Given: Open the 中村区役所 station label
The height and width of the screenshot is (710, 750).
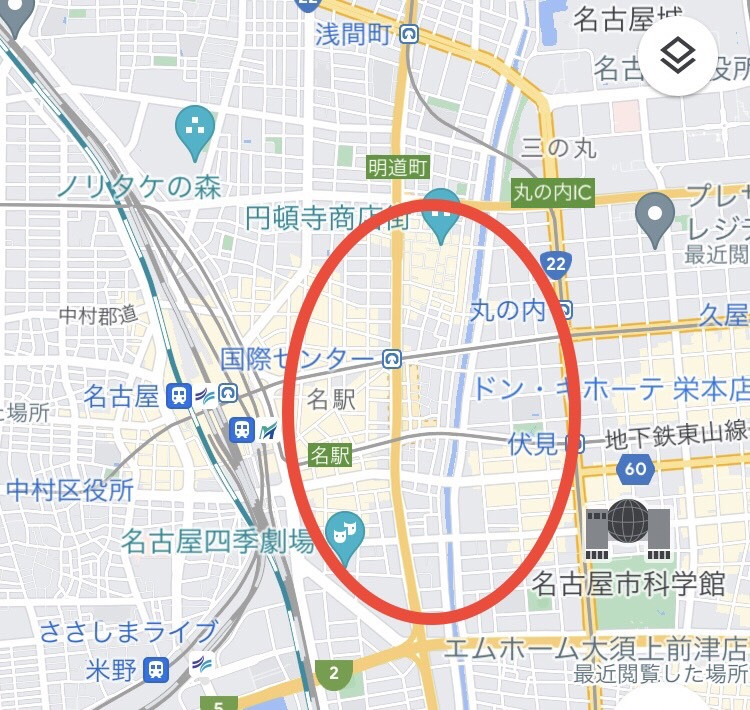Looking at the screenshot, I should coord(70,490).
